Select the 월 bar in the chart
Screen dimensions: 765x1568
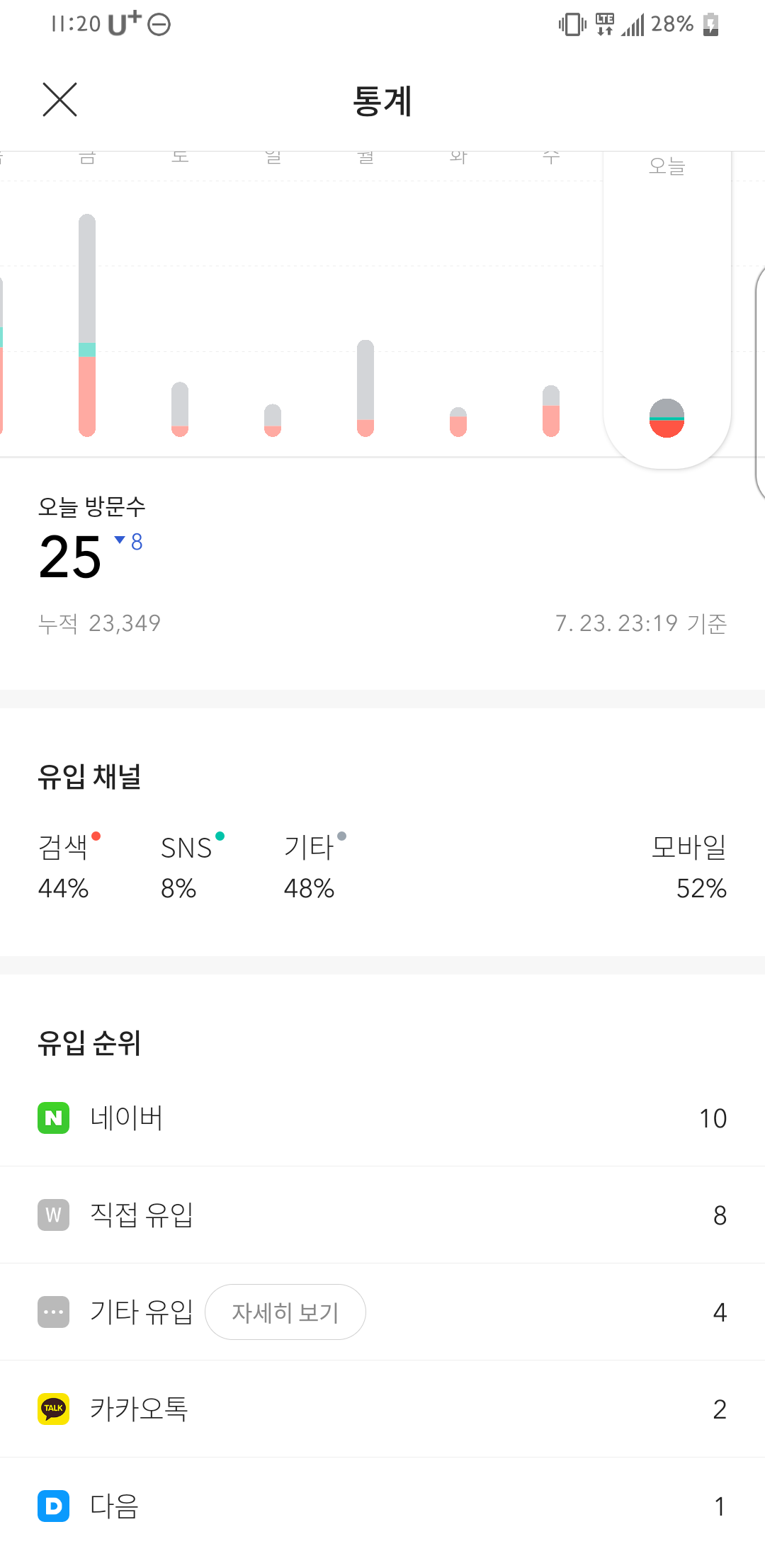(365, 388)
